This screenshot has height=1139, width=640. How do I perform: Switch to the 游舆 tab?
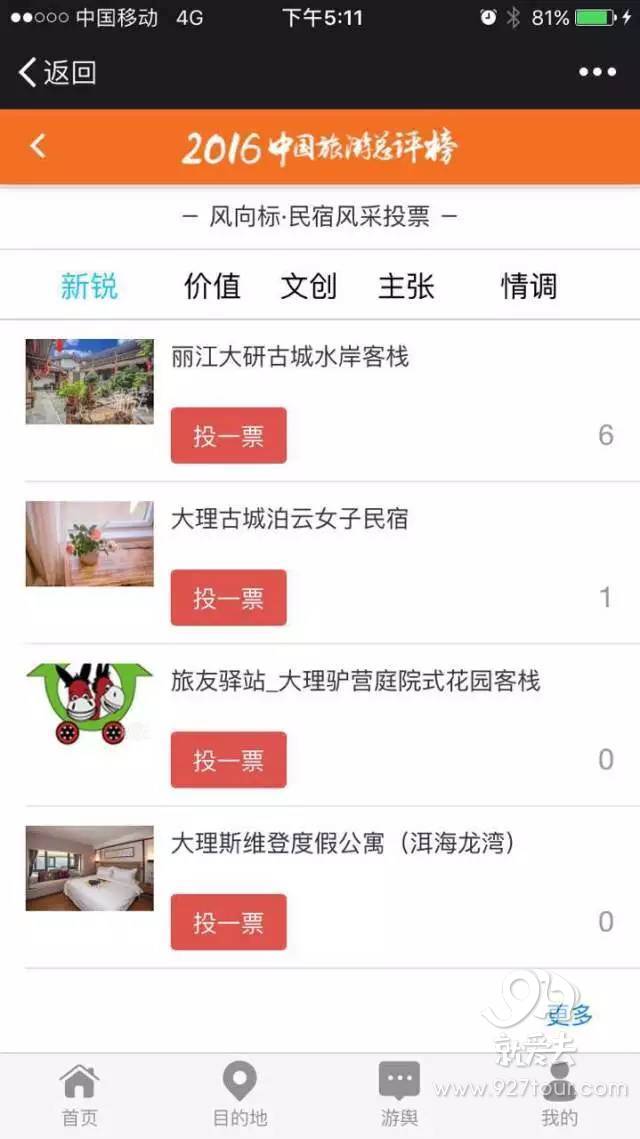tap(399, 1095)
